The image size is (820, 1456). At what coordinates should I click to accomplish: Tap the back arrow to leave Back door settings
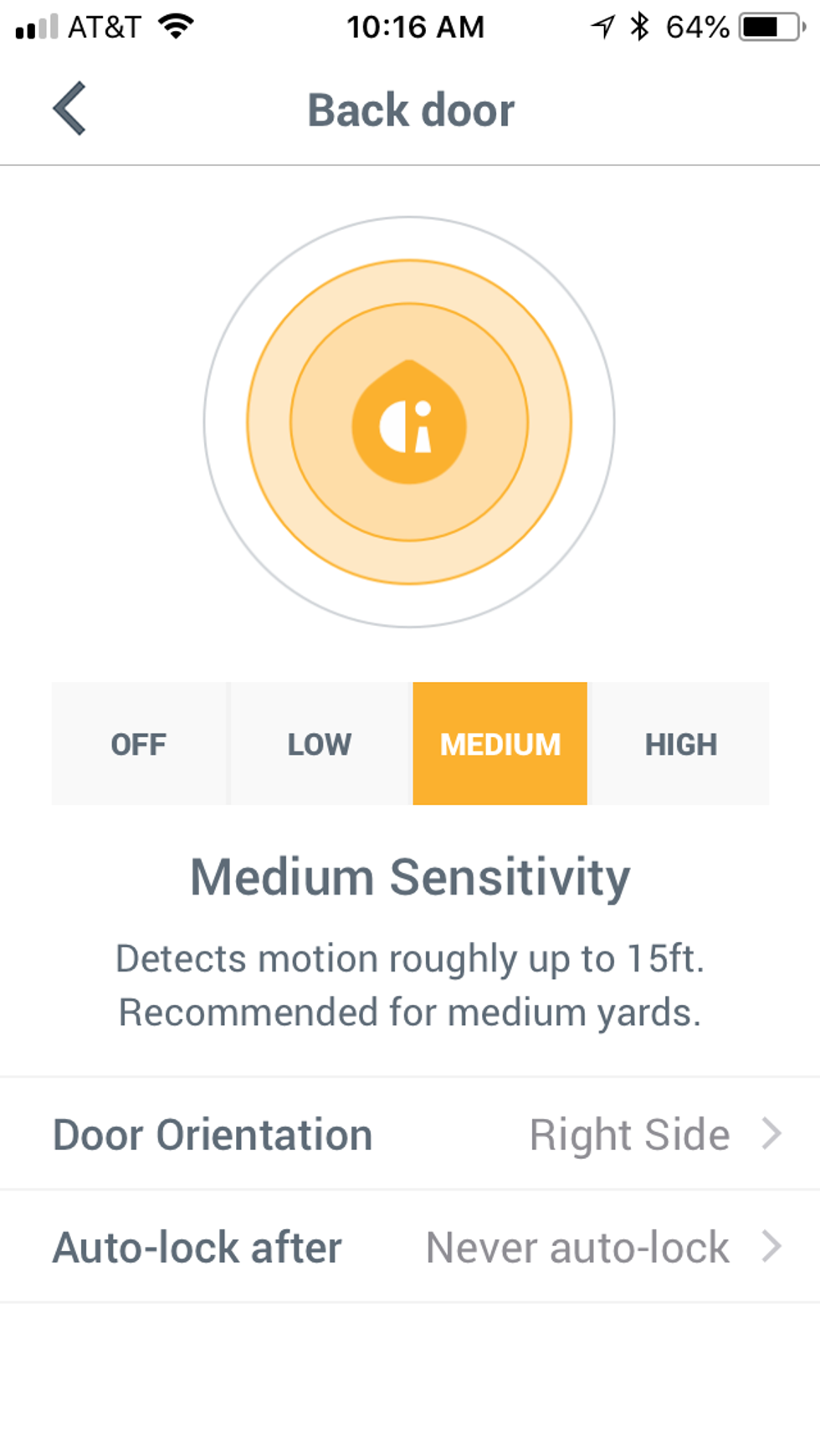70,109
